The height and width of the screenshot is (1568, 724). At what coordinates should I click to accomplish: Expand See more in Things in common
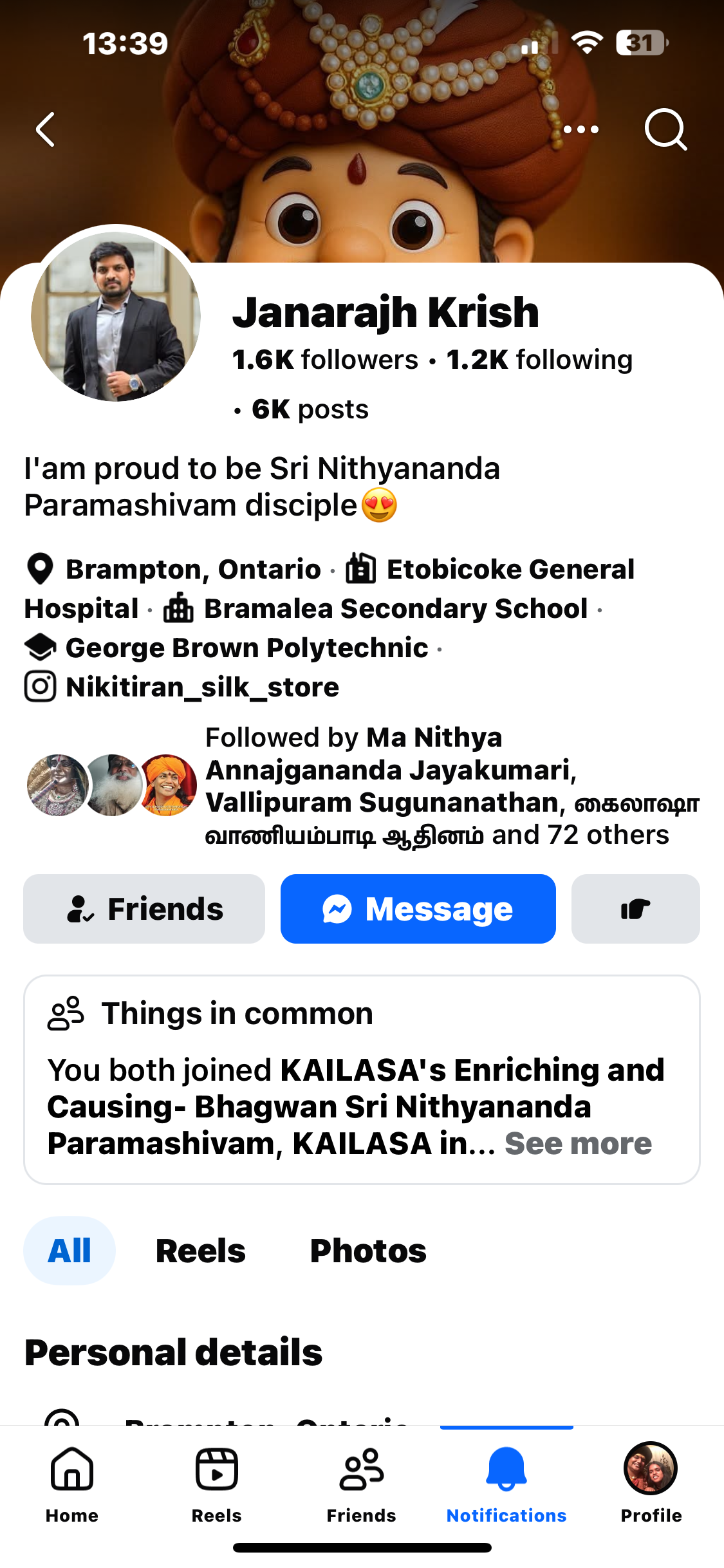pyautogui.click(x=578, y=1144)
